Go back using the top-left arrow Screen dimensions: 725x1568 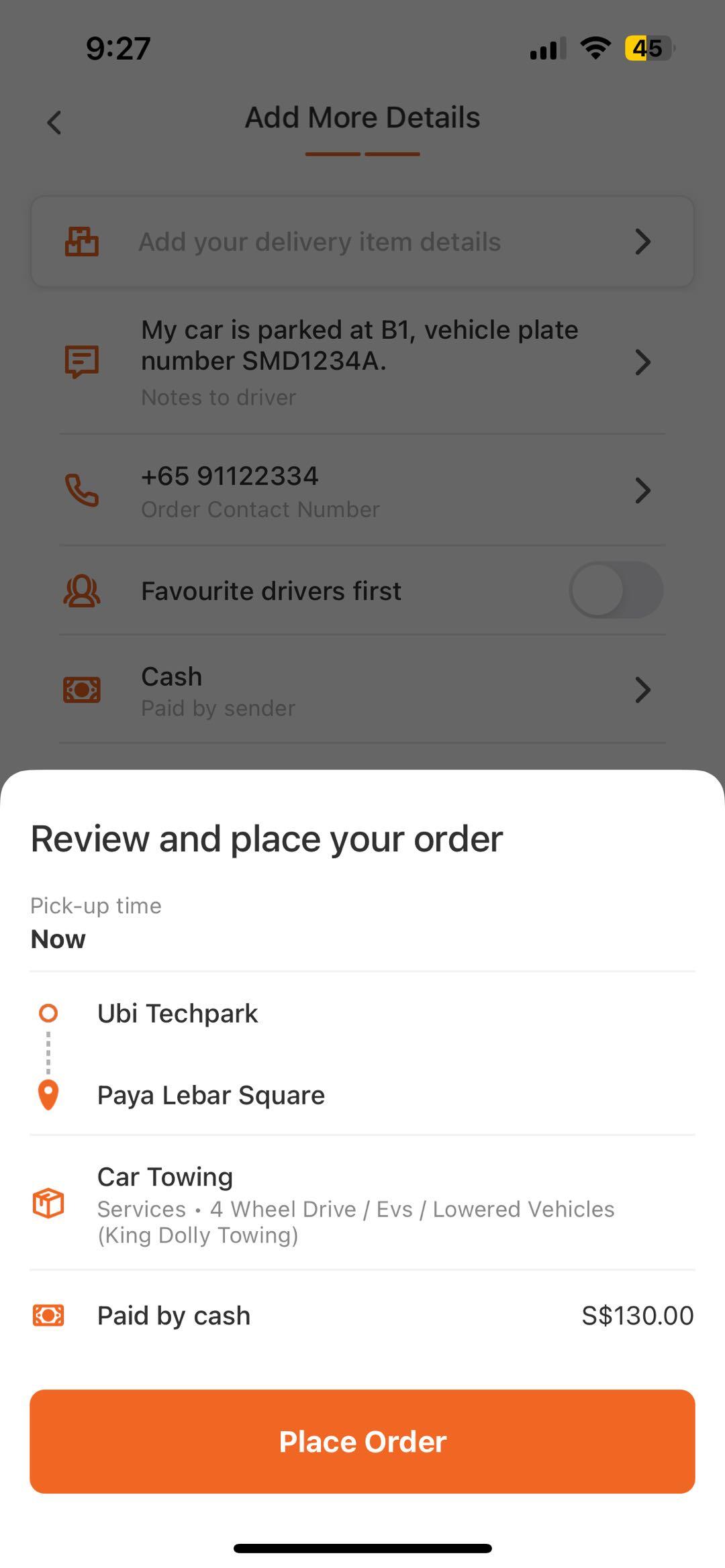[x=54, y=122]
